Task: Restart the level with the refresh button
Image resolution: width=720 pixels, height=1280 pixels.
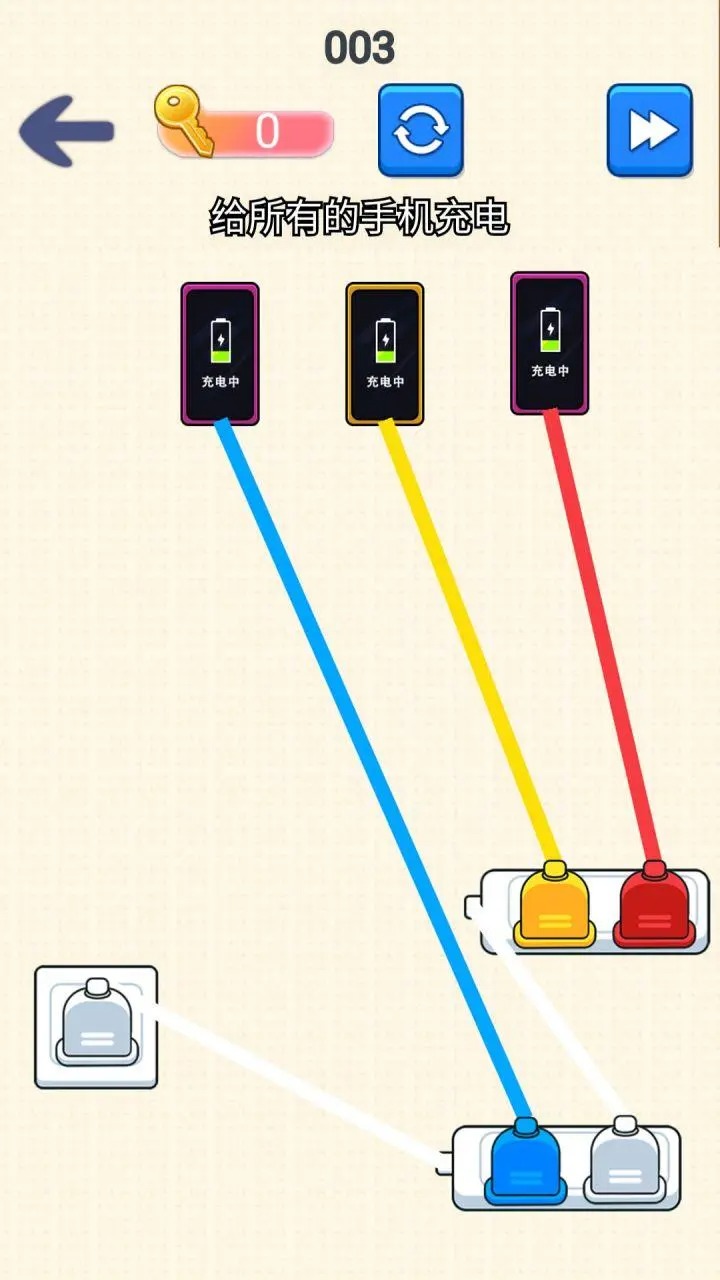Action: coord(421,131)
